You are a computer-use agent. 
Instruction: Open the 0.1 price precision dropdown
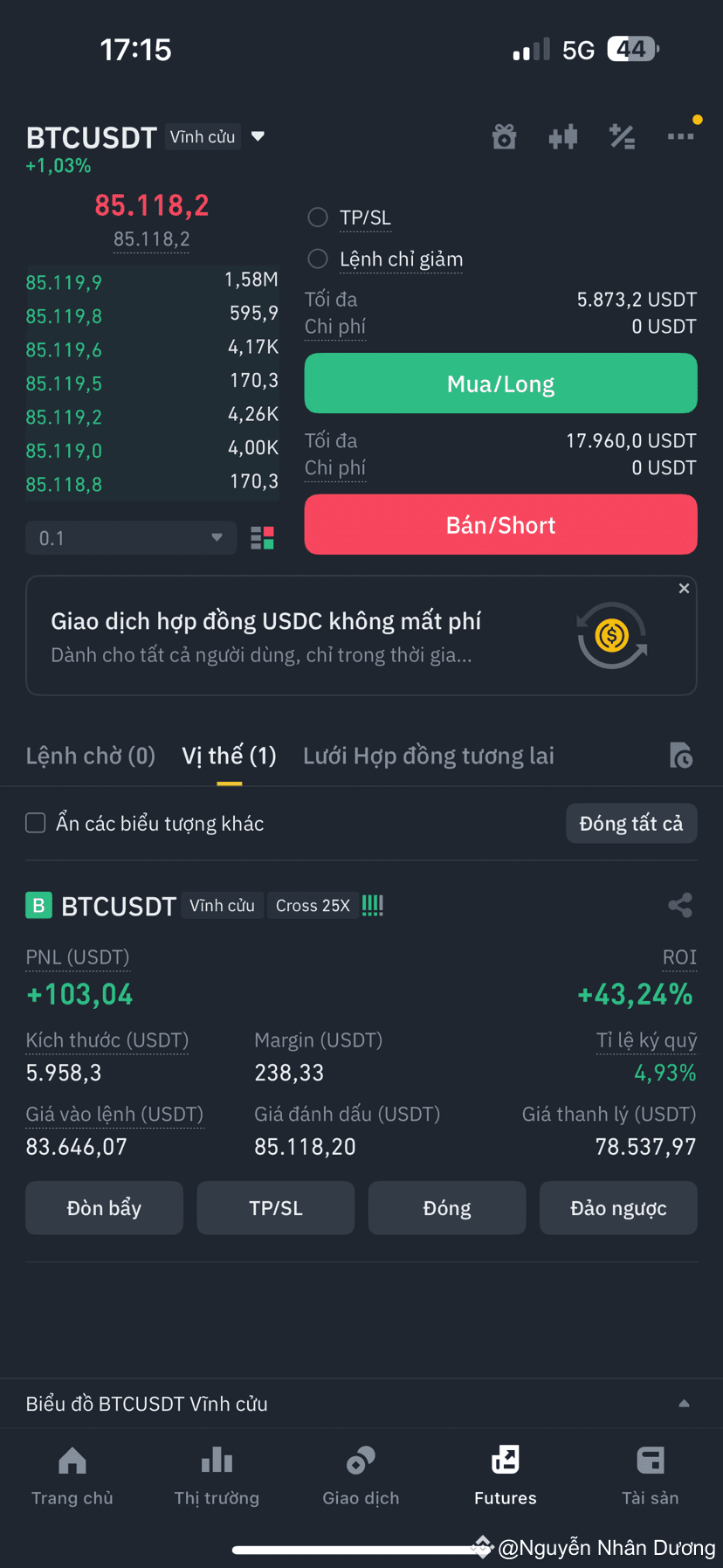(x=130, y=538)
